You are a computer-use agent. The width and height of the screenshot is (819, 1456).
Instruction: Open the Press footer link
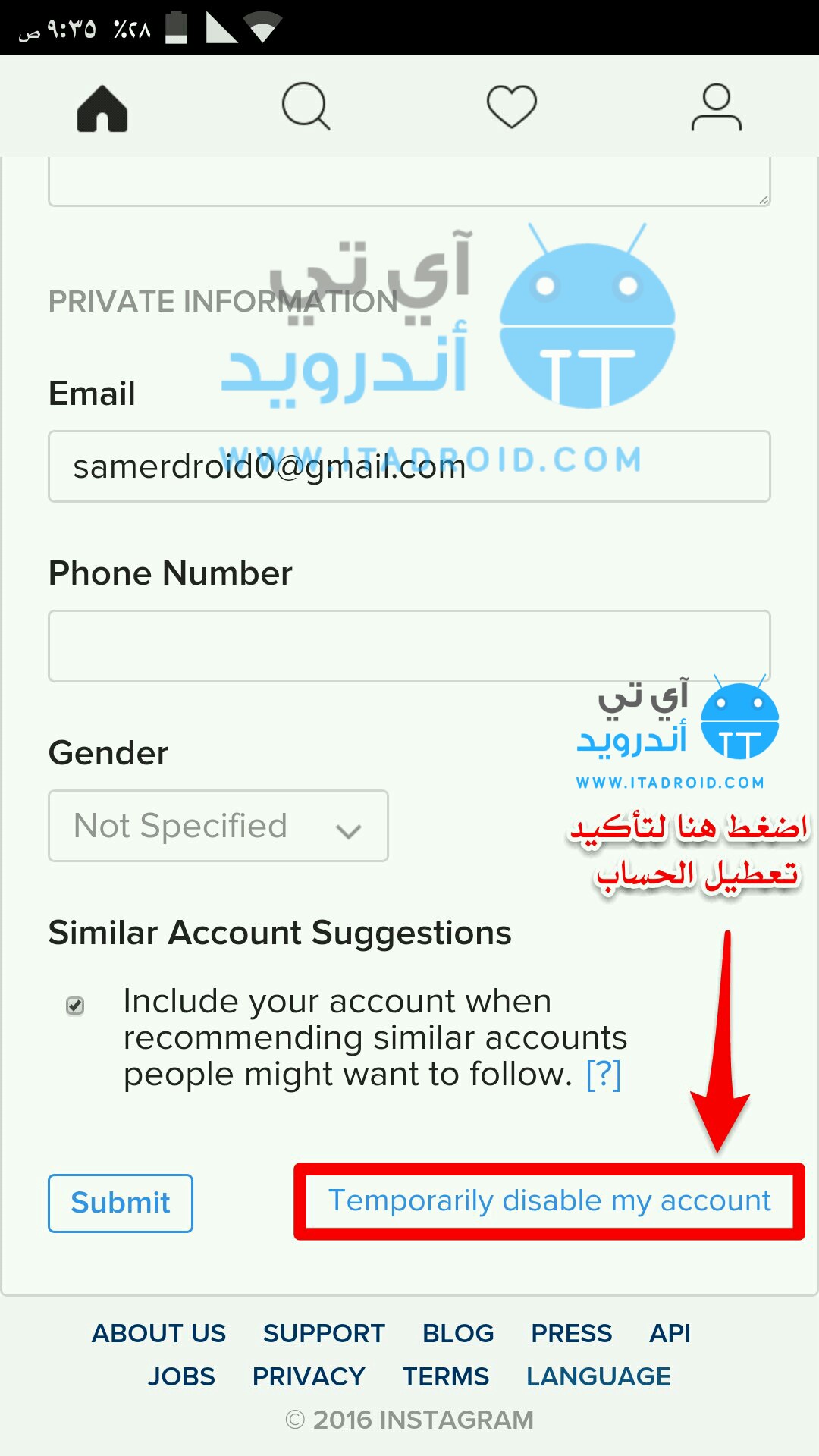click(571, 1333)
